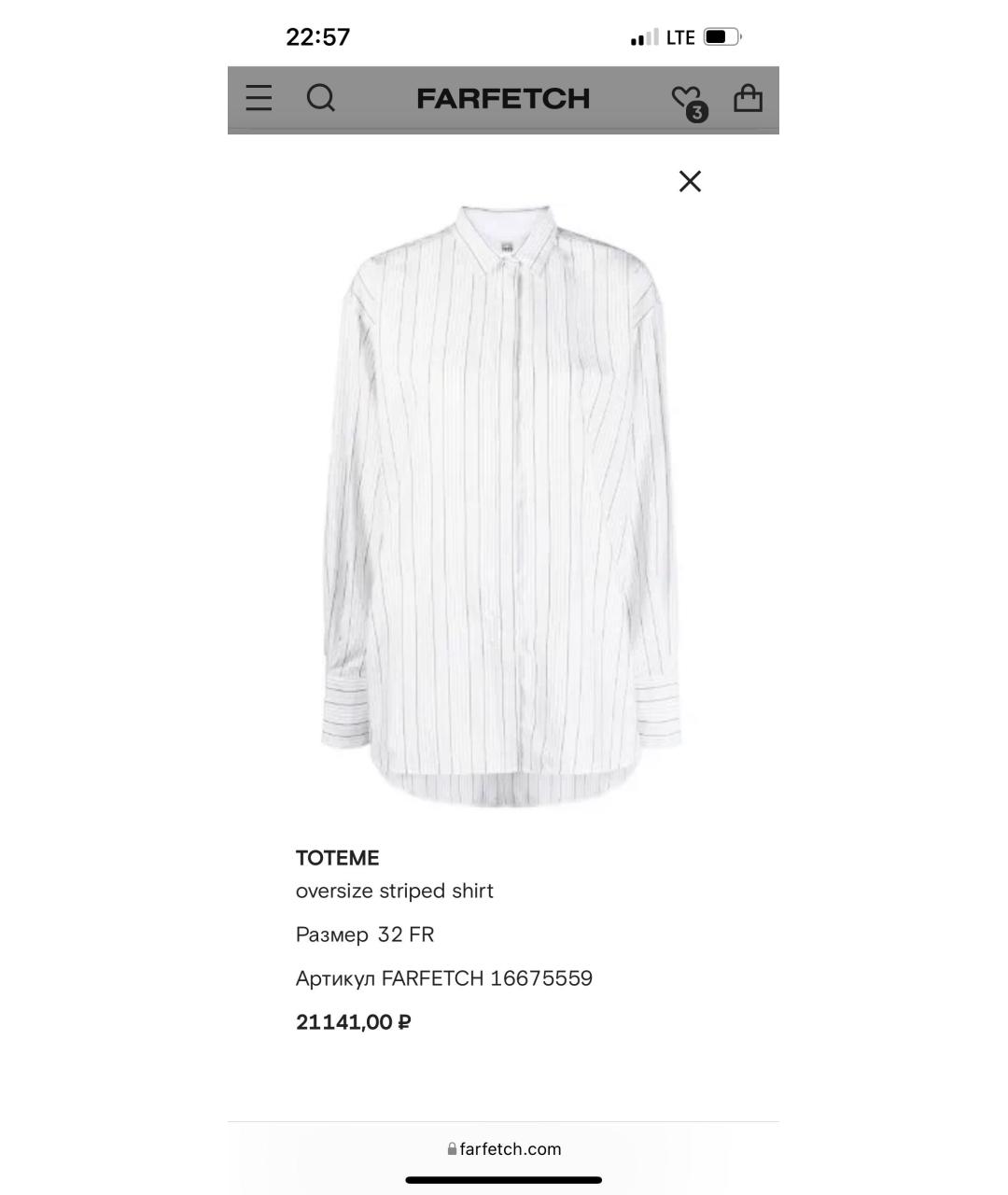Open the hamburger menu
The image size is (1008, 1195).
(259, 98)
